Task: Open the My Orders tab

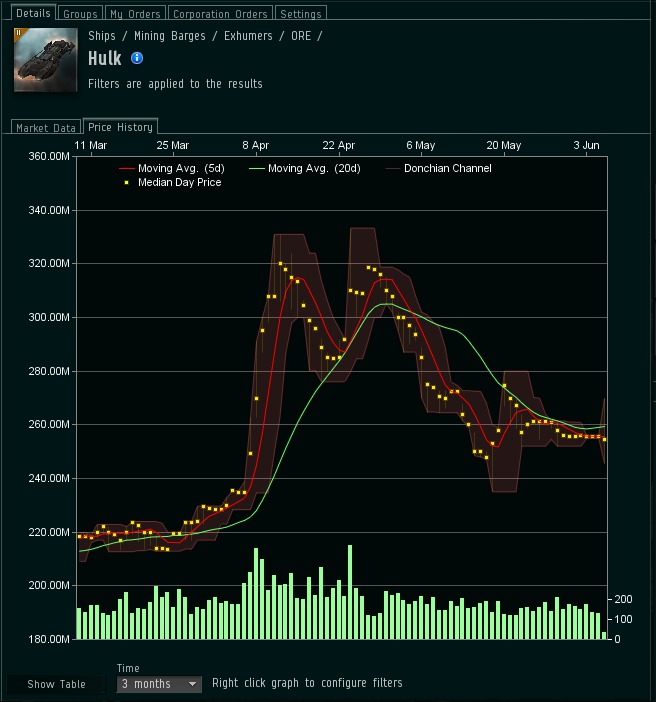Action: click(x=134, y=14)
